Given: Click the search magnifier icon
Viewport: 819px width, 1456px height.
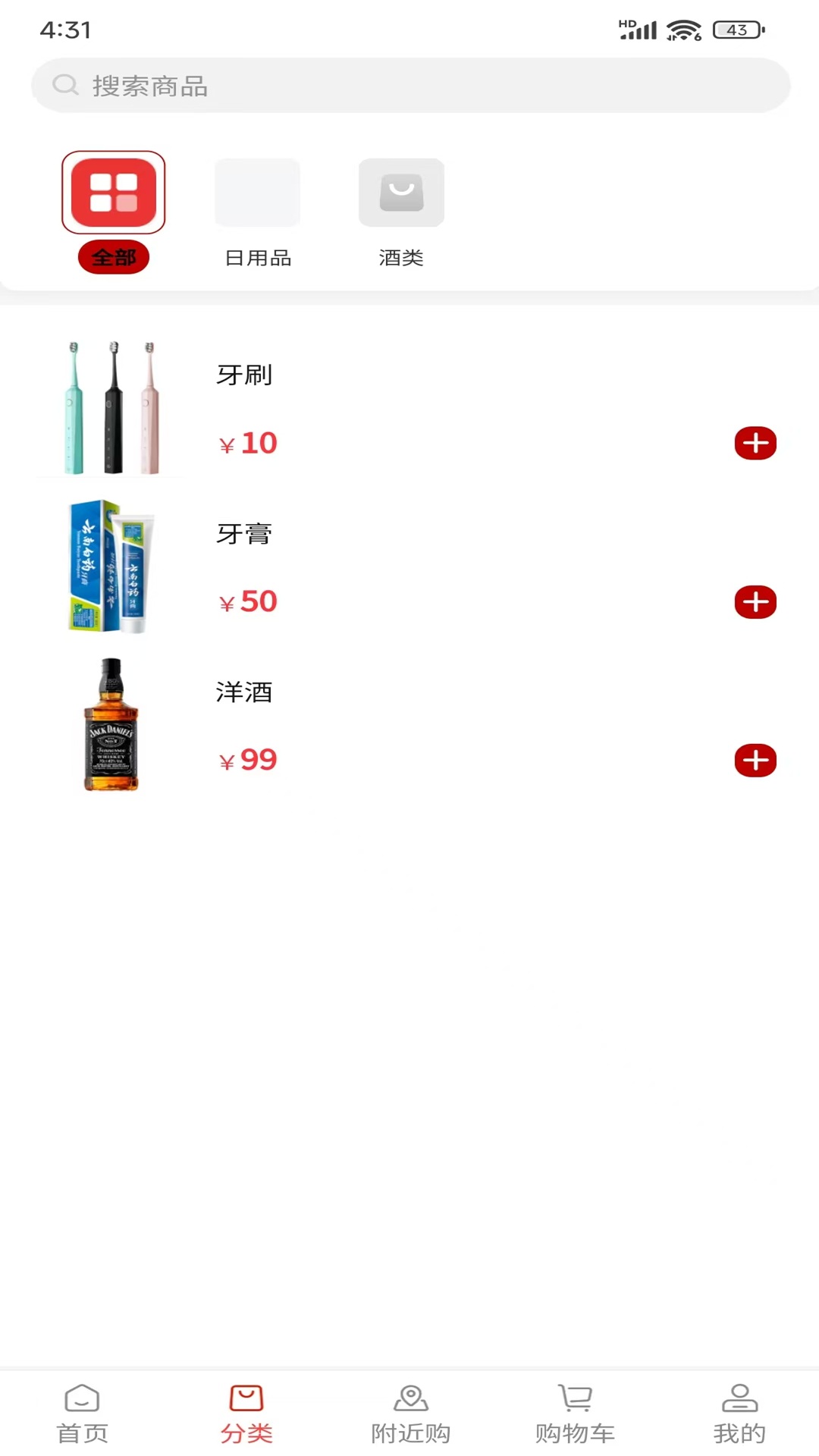Looking at the screenshot, I should click(x=64, y=85).
